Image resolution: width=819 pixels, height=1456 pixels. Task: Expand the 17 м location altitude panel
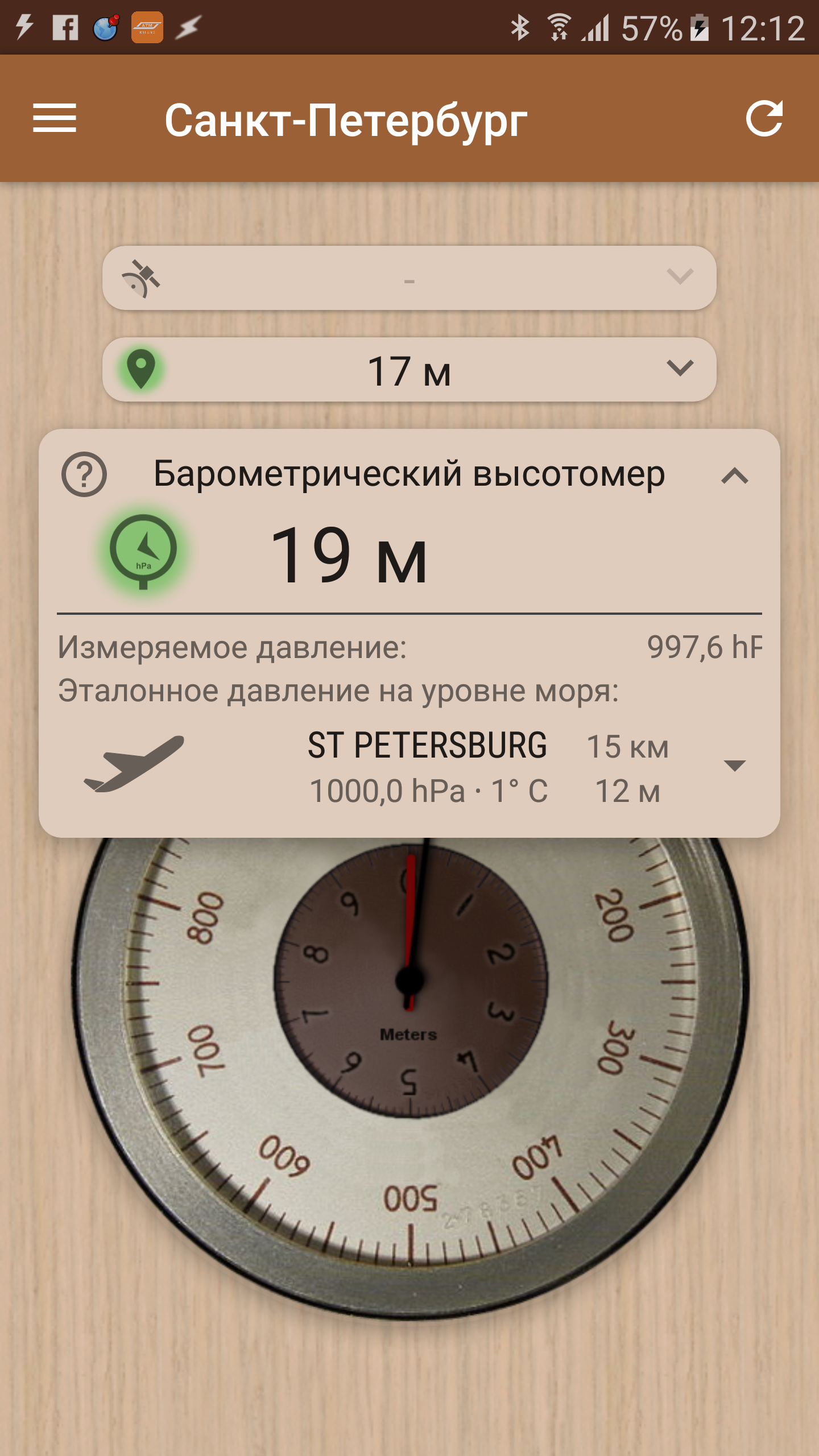pyautogui.click(x=409, y=370)
